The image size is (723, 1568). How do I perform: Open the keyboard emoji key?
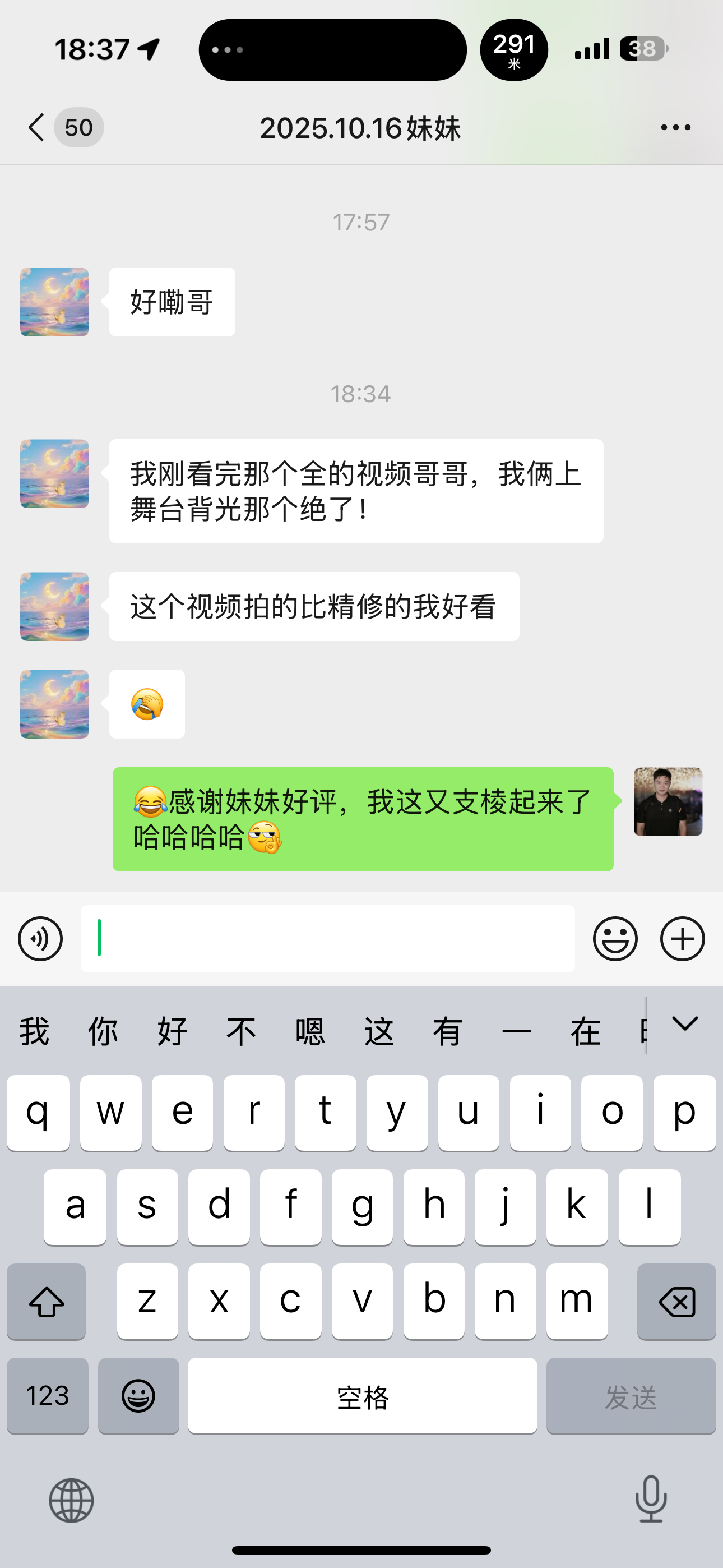139,1396
